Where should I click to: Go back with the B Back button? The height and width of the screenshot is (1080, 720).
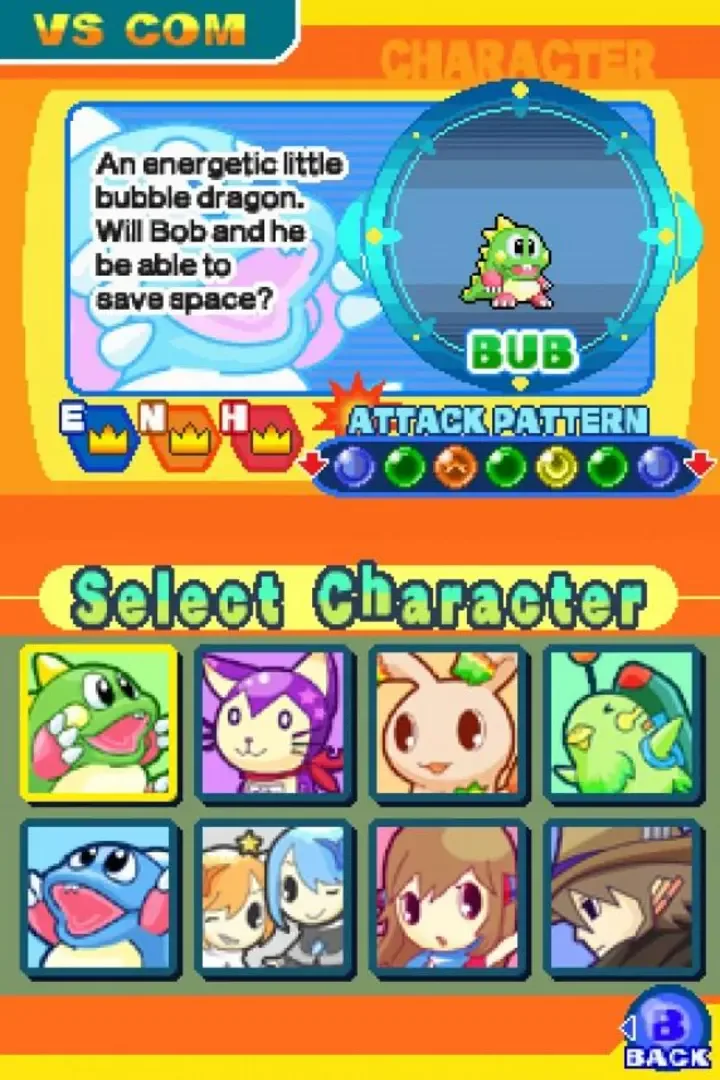click(x=667, y=1028)
